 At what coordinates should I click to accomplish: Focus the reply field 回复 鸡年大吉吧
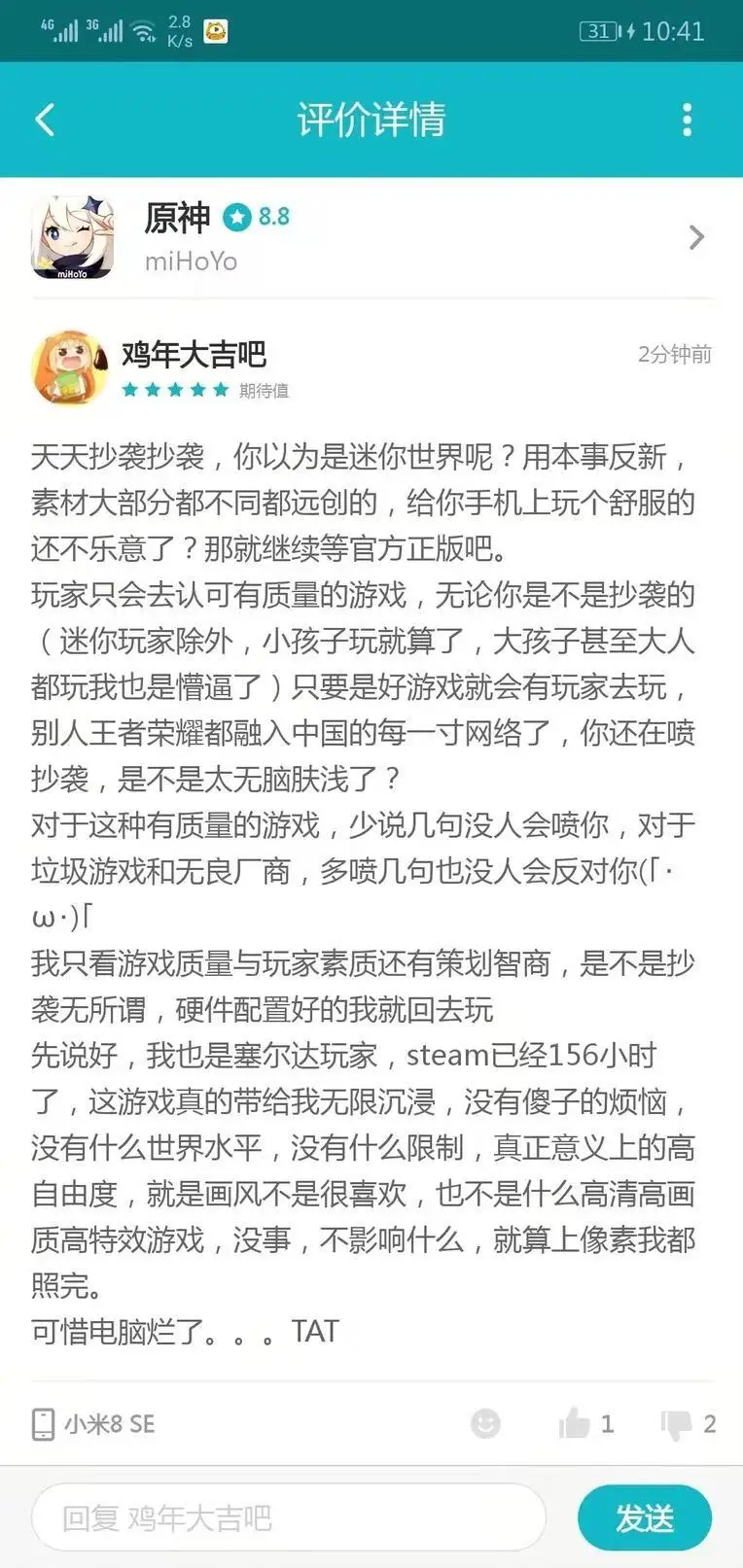point(289,1516)
